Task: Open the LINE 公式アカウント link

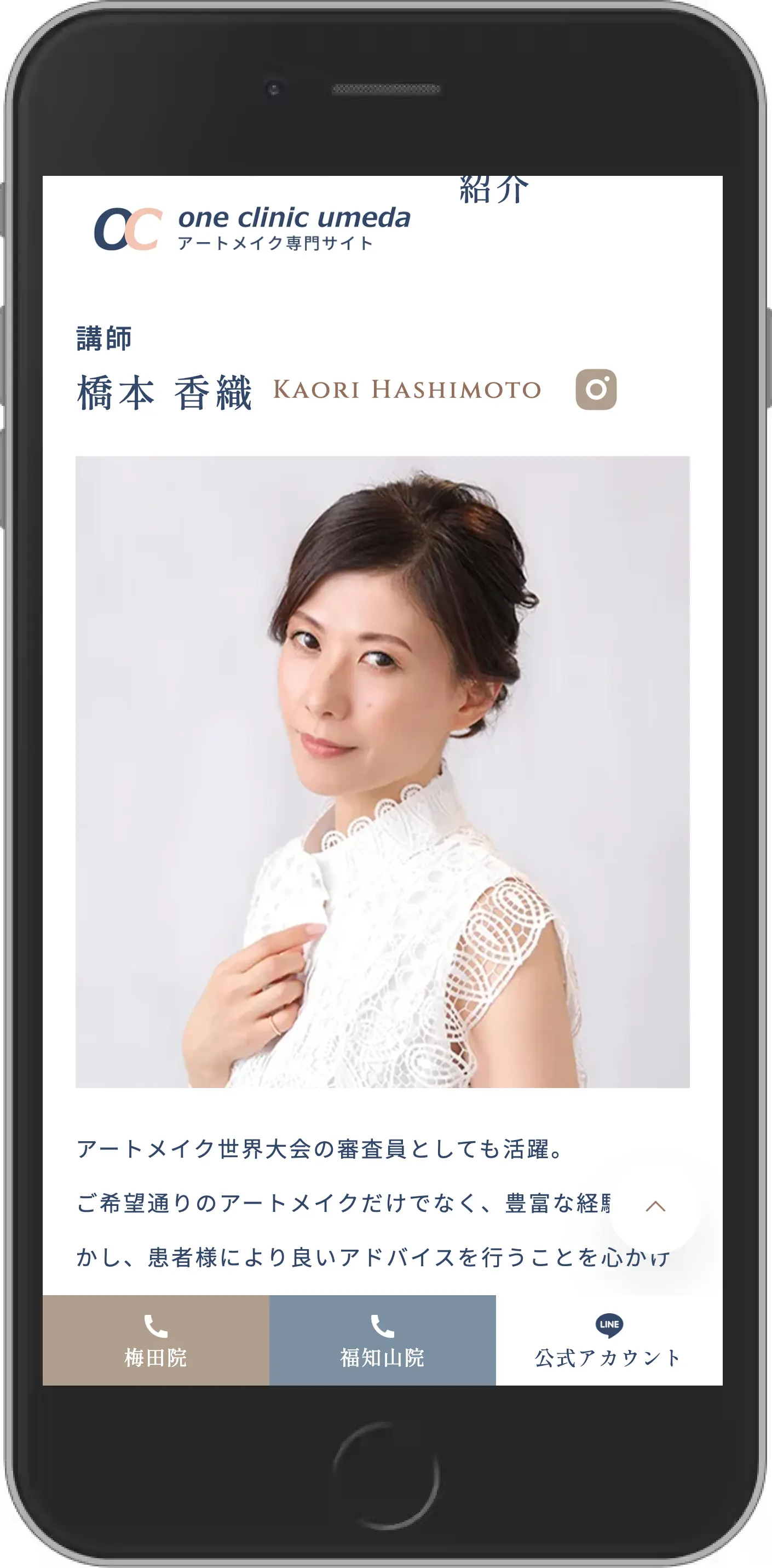Action: [609, 1341]
